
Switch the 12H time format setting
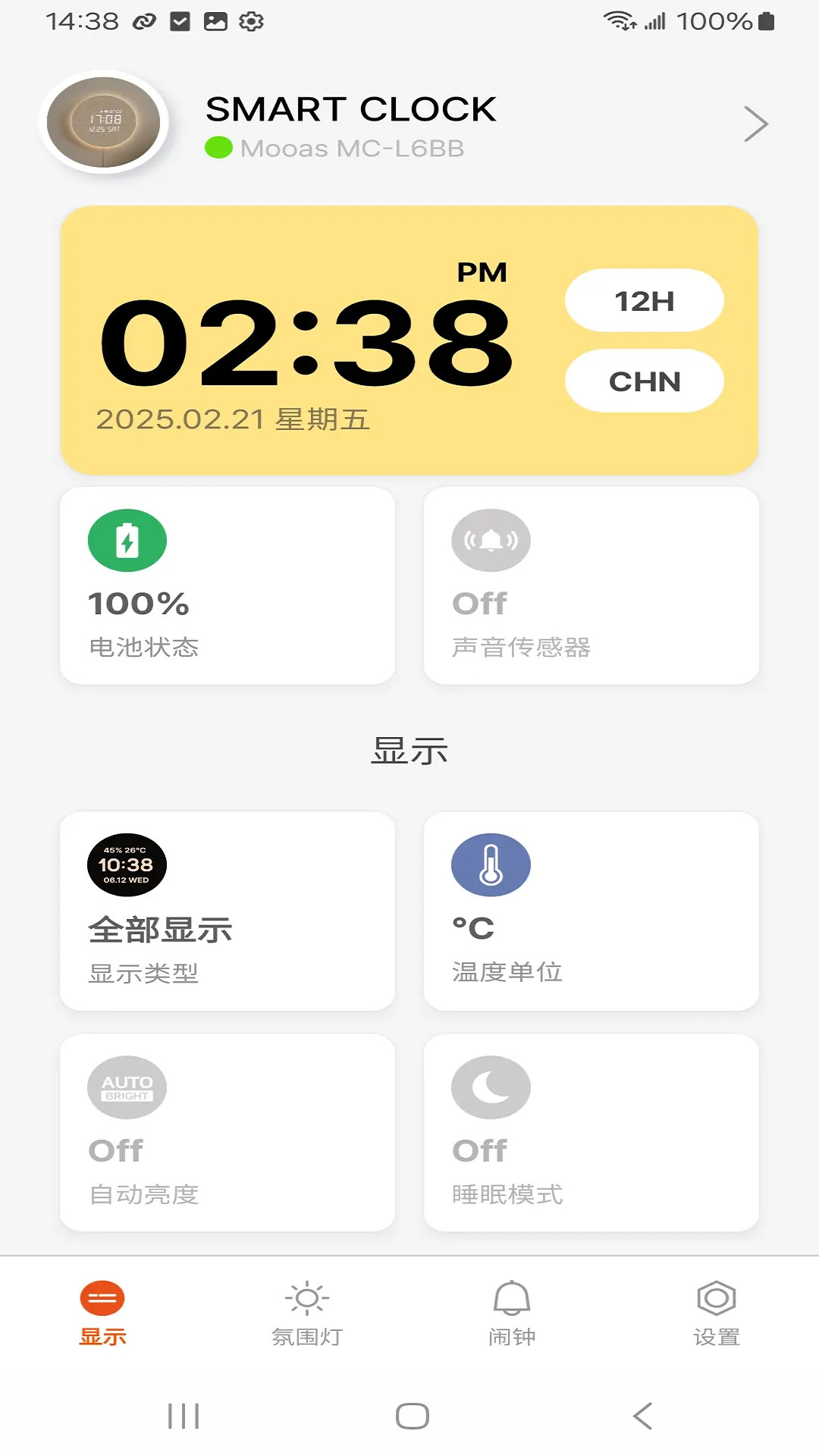point(644,301)
